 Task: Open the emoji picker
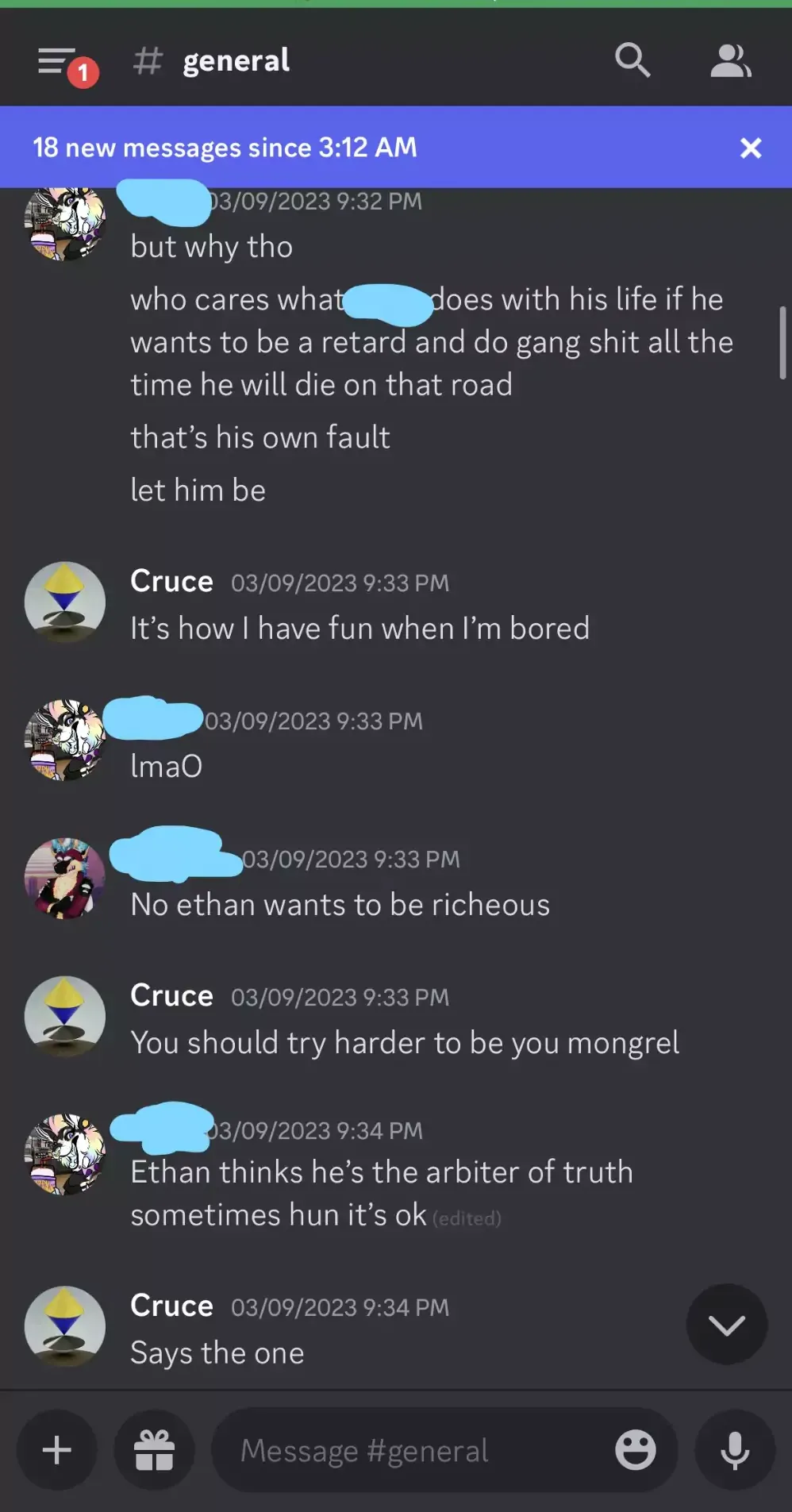[x=636, y=1451]
